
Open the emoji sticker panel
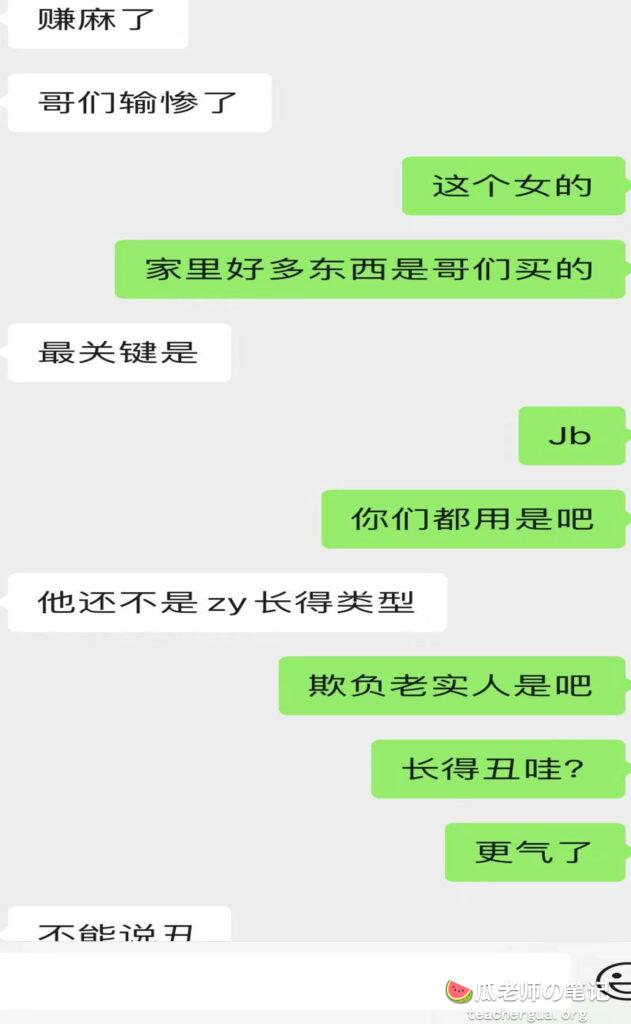point(615,980)
